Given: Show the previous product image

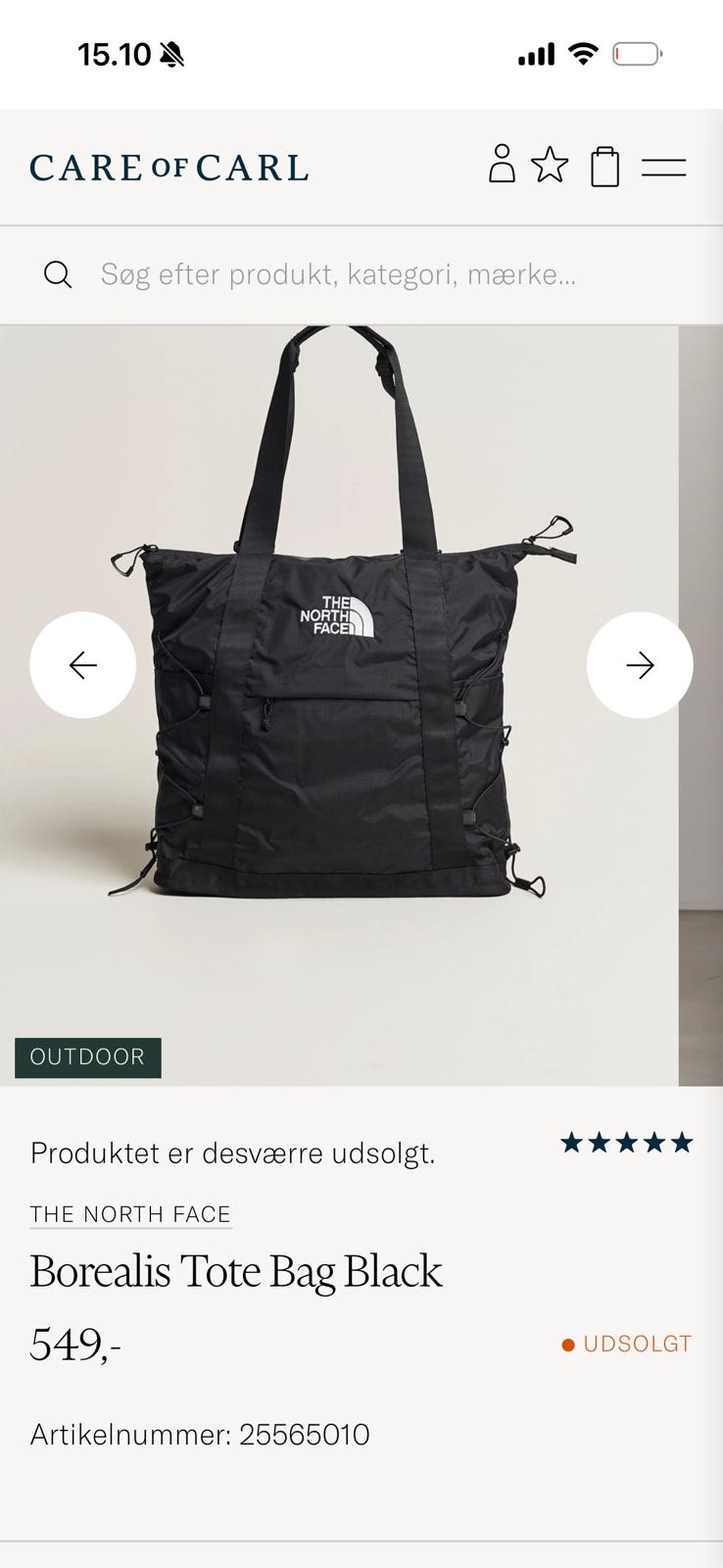Looking at the screenshot, I should pyautogui.click(x=83, y=665).
